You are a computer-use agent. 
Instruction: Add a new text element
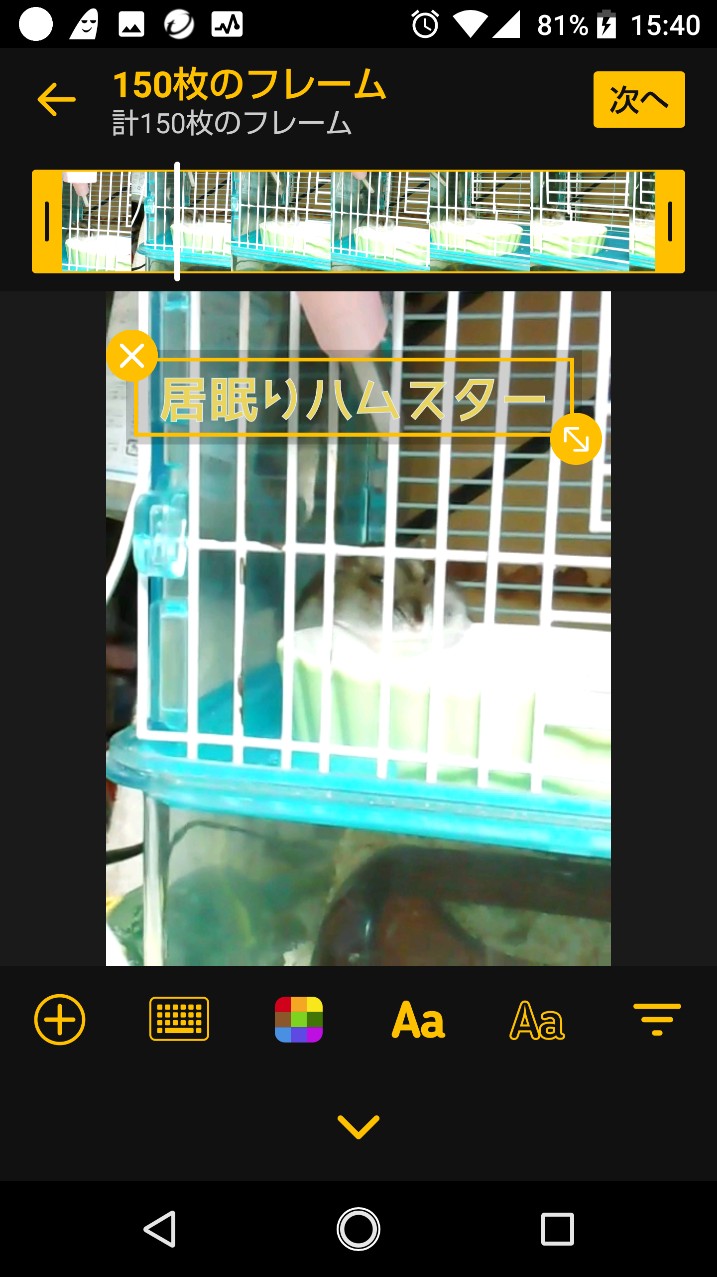click(60, 1020)
